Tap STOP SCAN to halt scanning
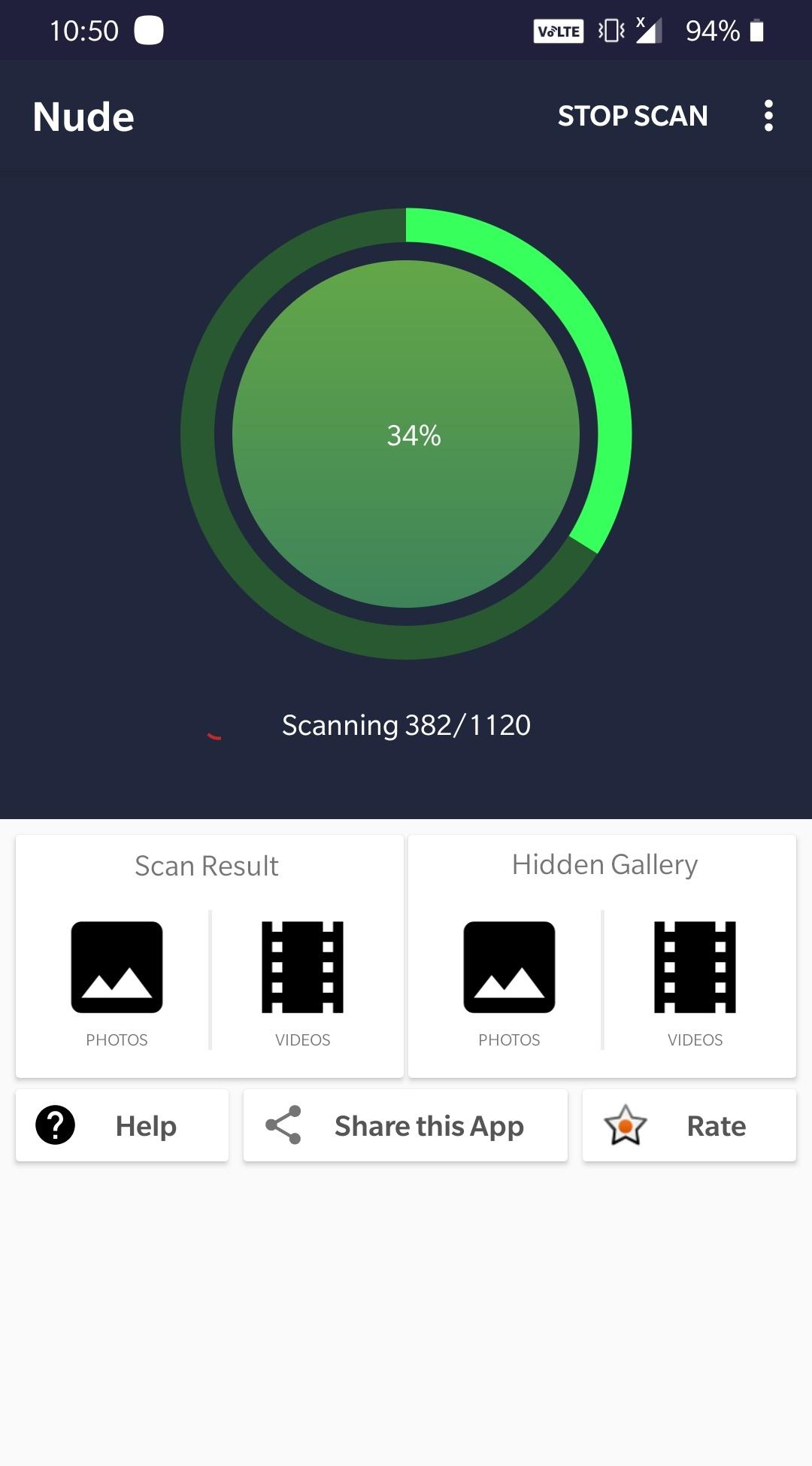This screenshot has height=1466, width=812. point(632,116)
